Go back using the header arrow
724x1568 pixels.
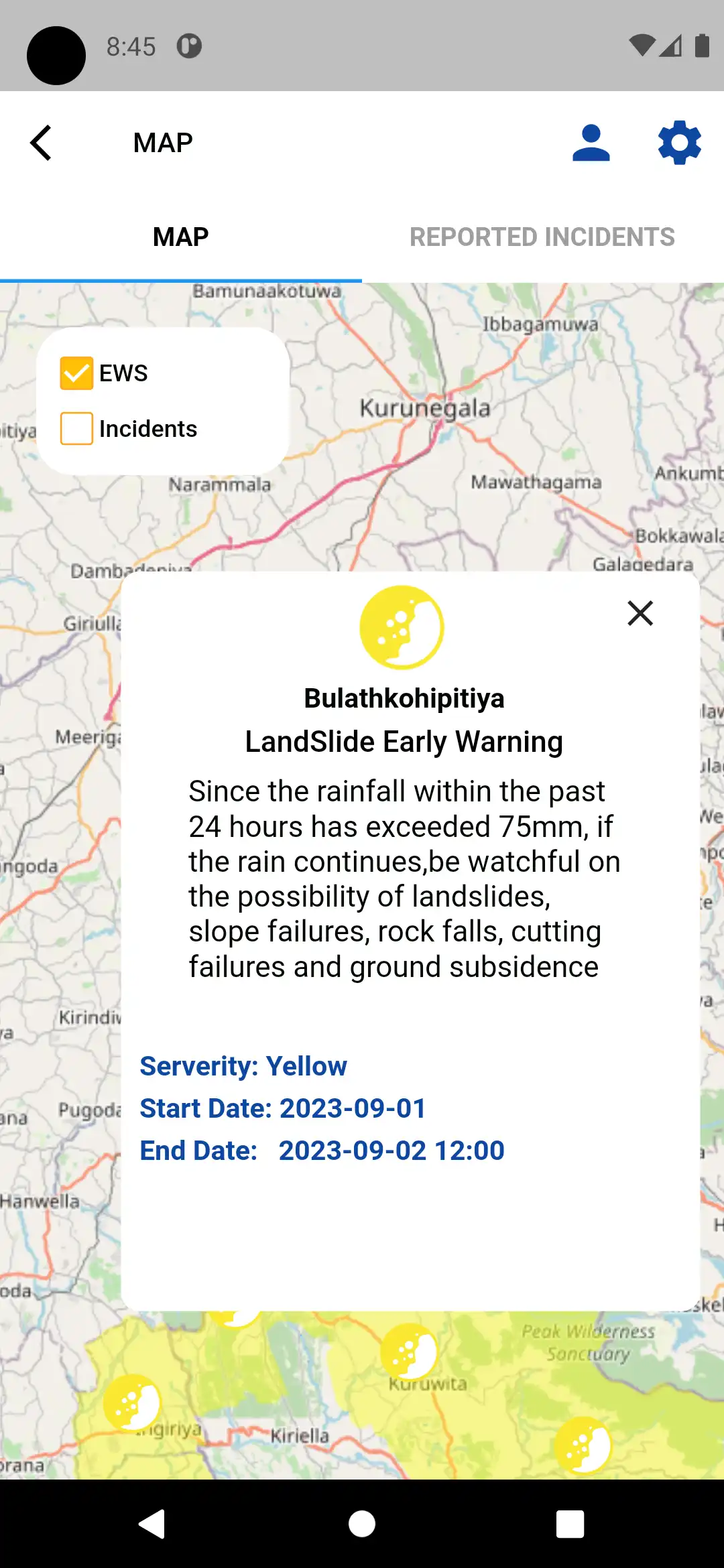point(42,143)
